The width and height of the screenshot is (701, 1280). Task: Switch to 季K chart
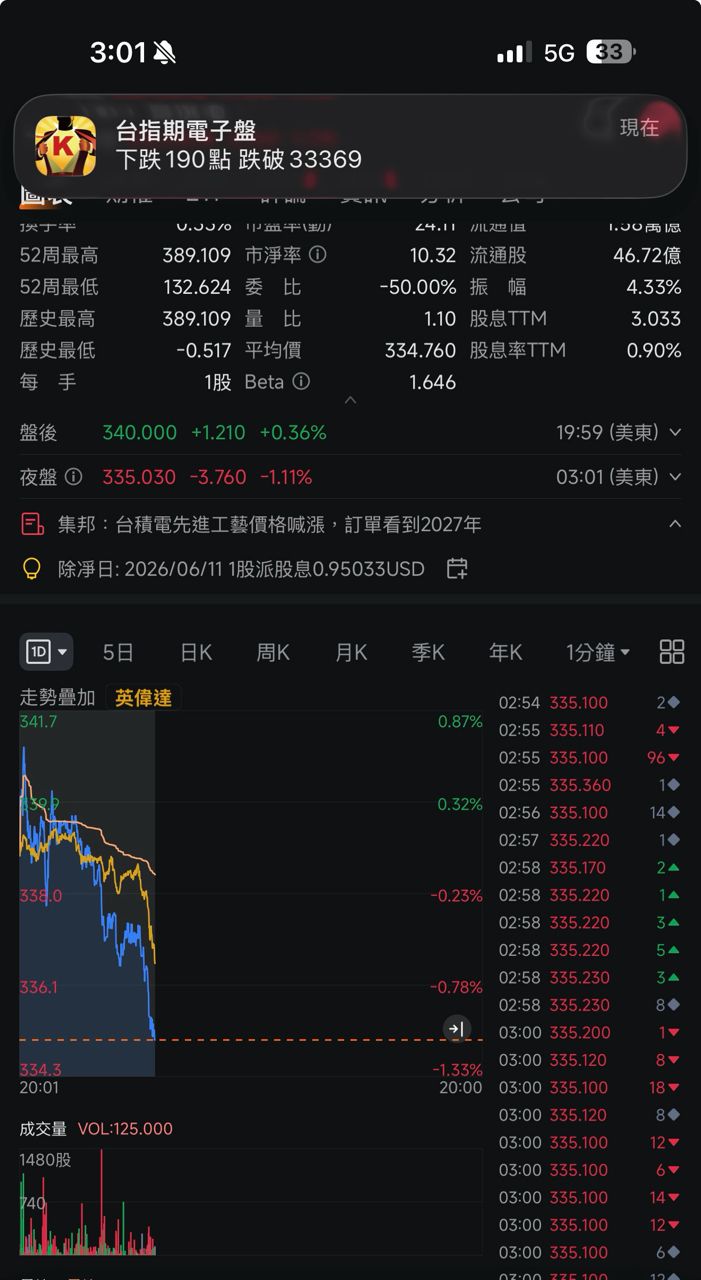click(428, 653)
